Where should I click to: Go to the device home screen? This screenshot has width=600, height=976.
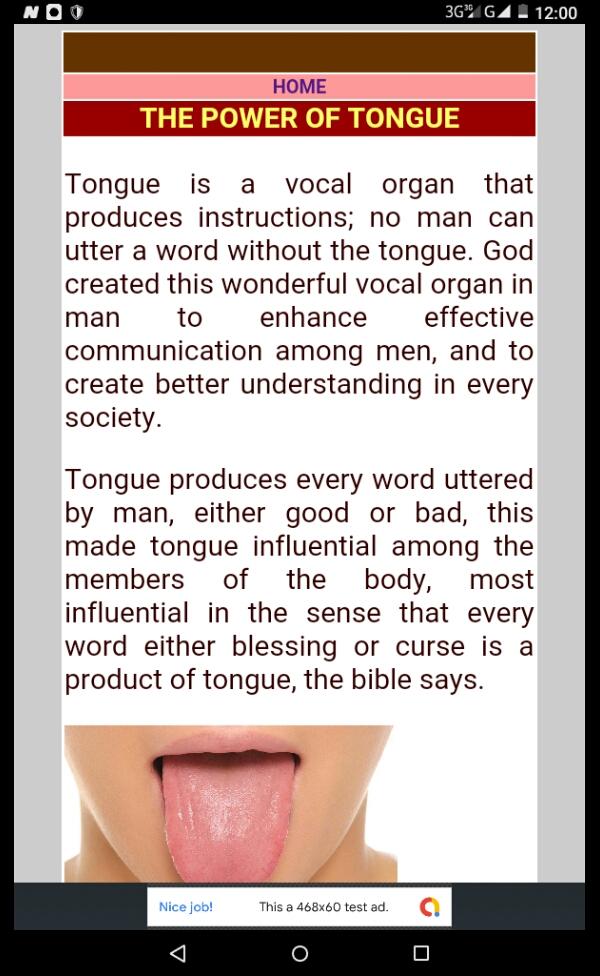click(x=300, y=953)
